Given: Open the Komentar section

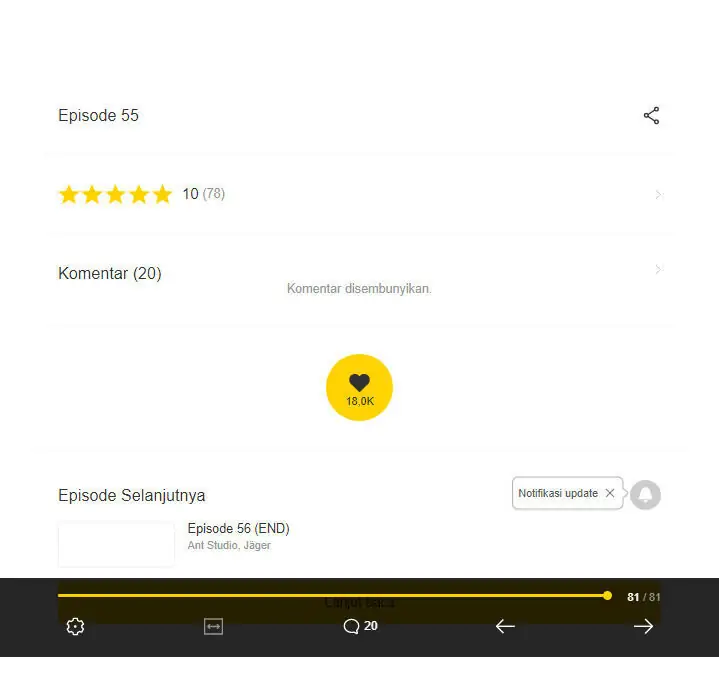Looking at the screenshot, I should tap(359, 273).
